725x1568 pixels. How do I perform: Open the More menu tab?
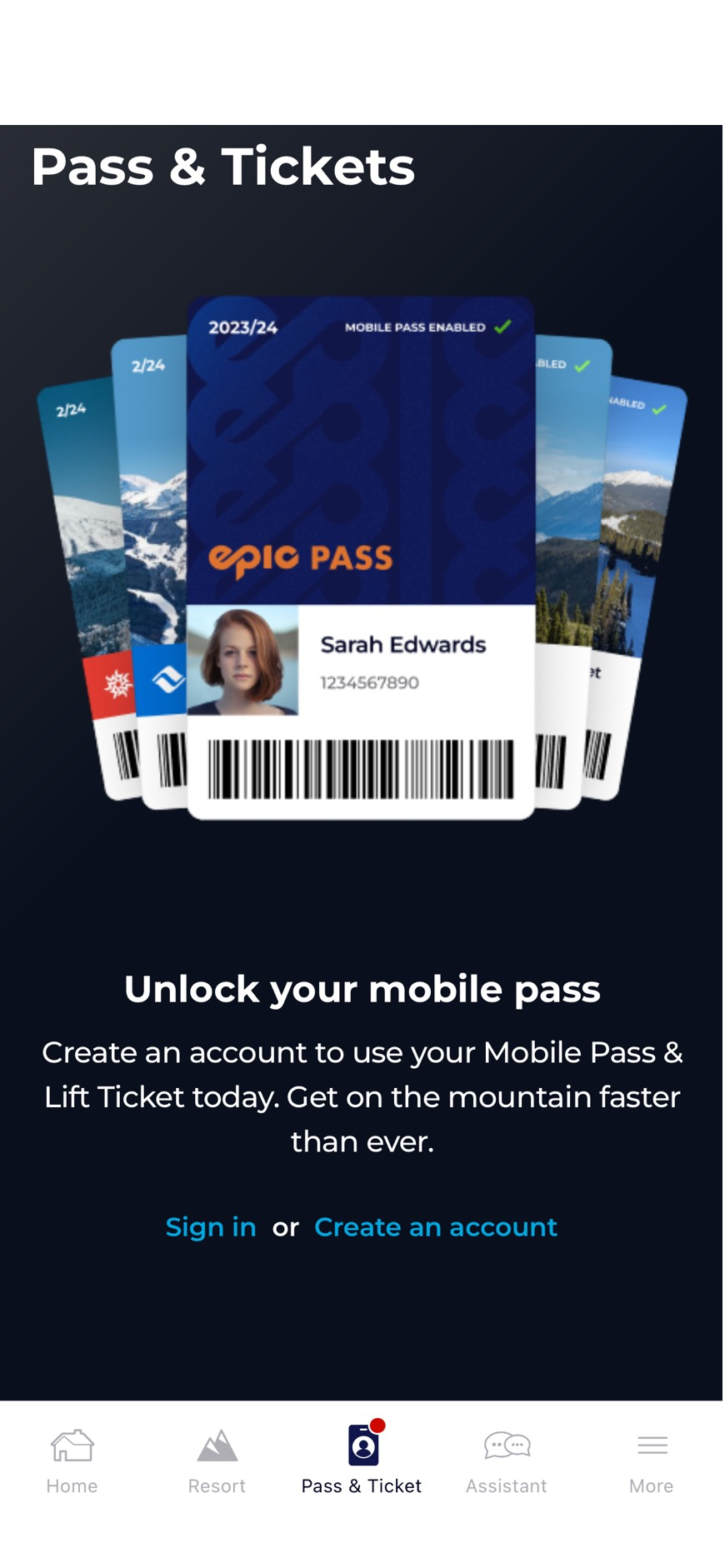coord(652,1460)
